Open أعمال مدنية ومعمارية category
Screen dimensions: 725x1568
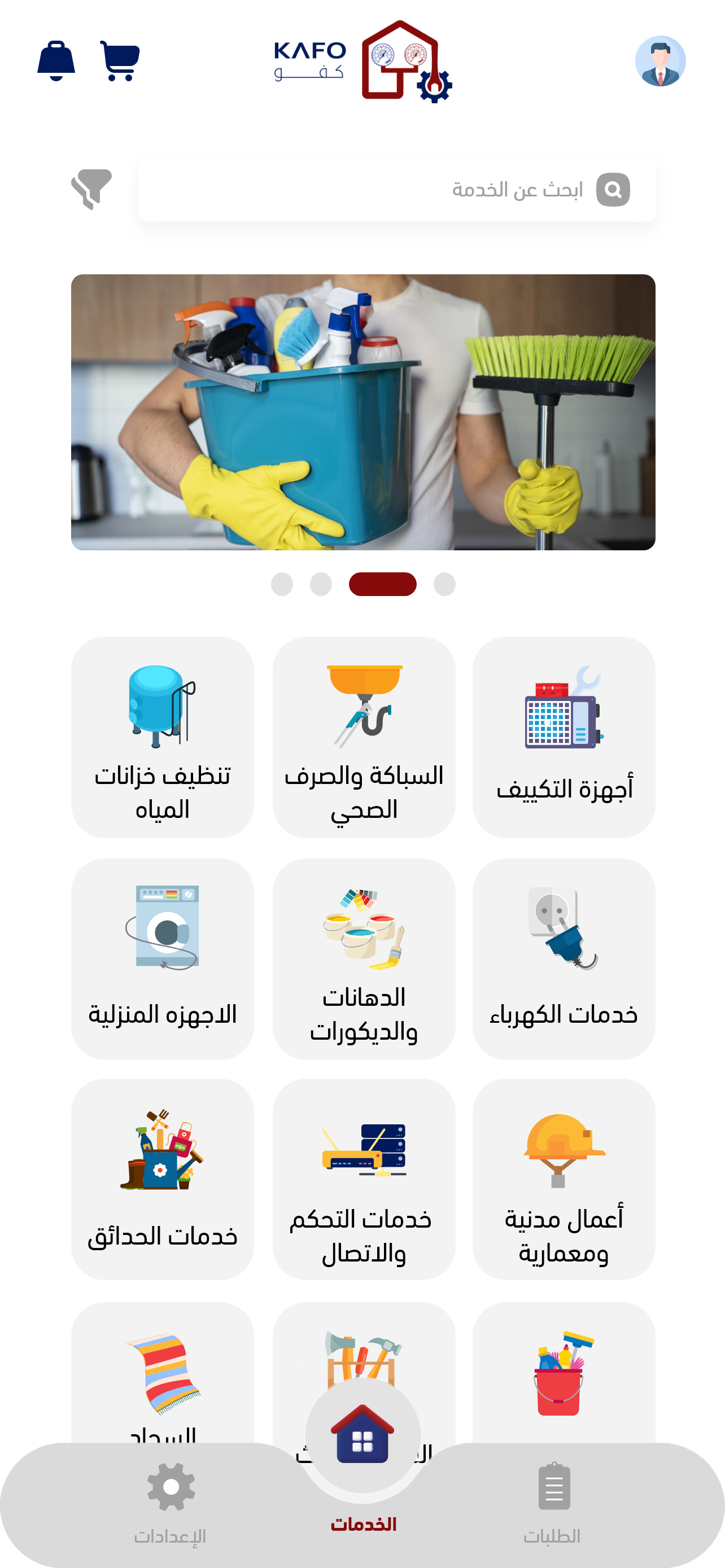pos(563,1179)
